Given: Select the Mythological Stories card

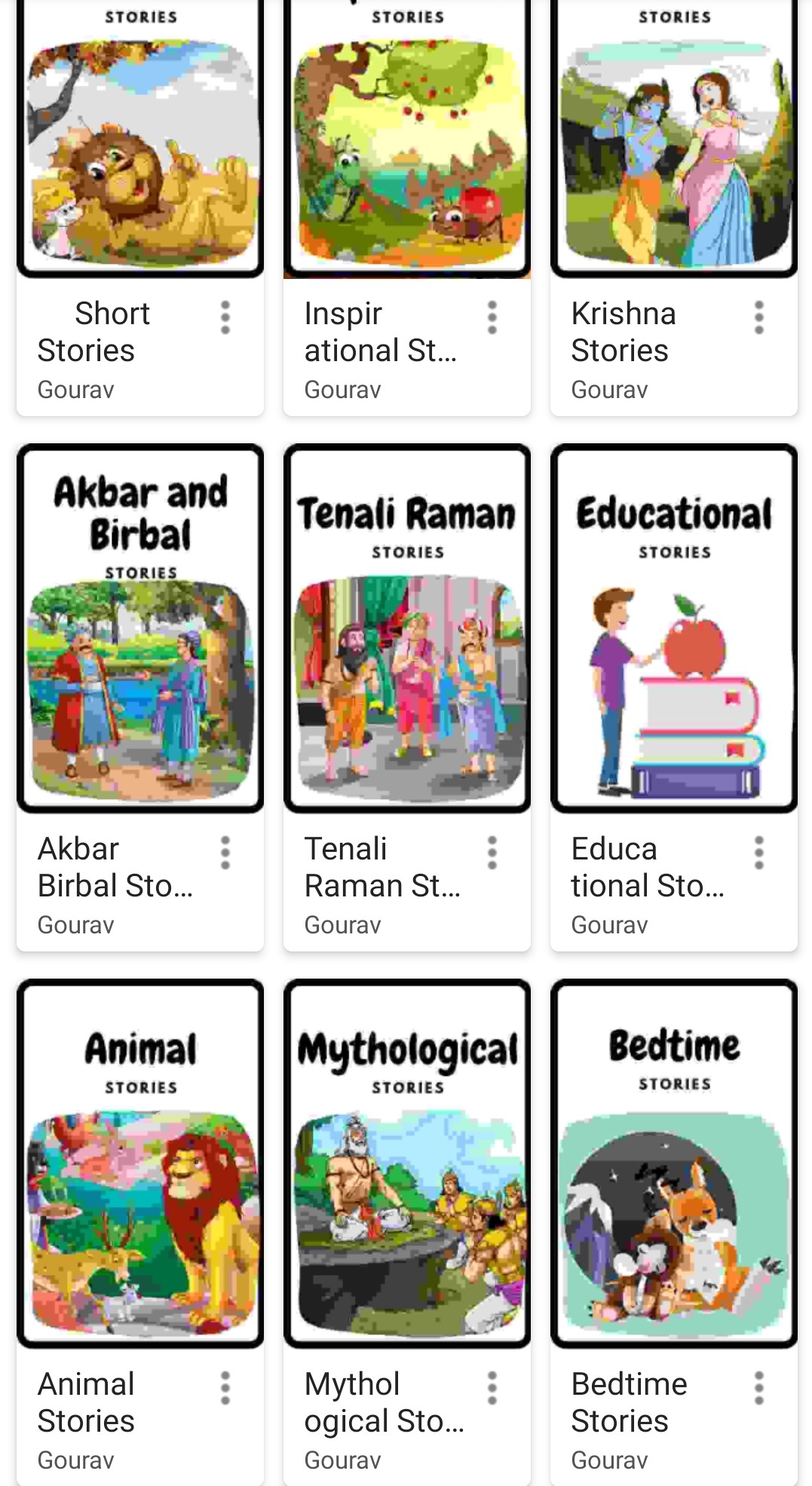Looking at the screenshot, I should pyautogui.click(x=407, y=1165).
